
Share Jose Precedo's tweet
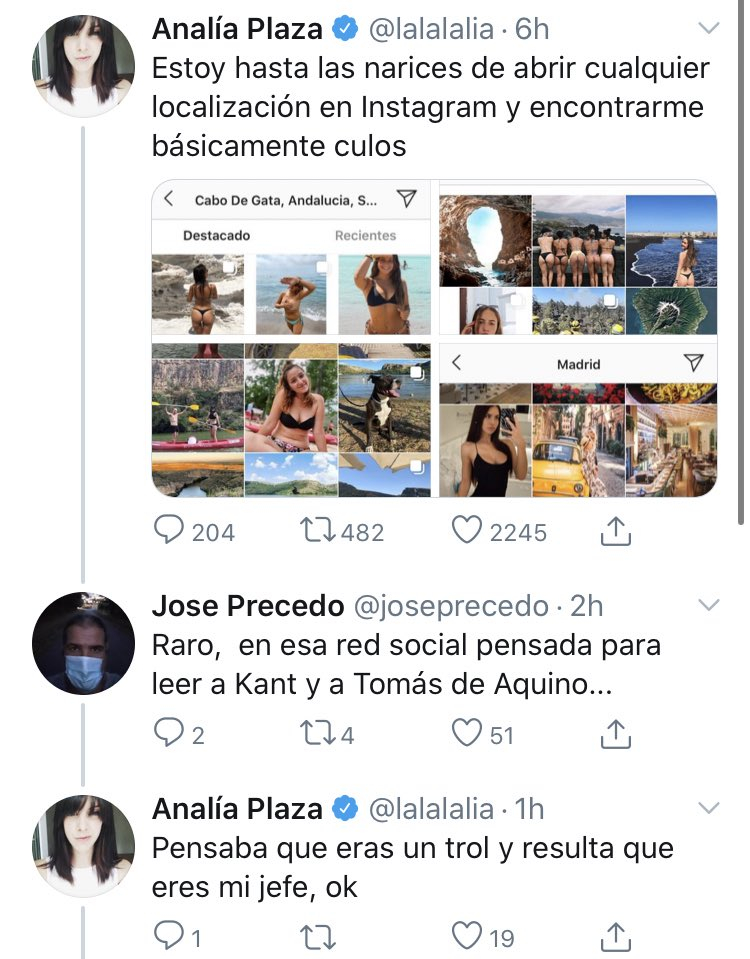pyautogui.click(x=616, y=735)
